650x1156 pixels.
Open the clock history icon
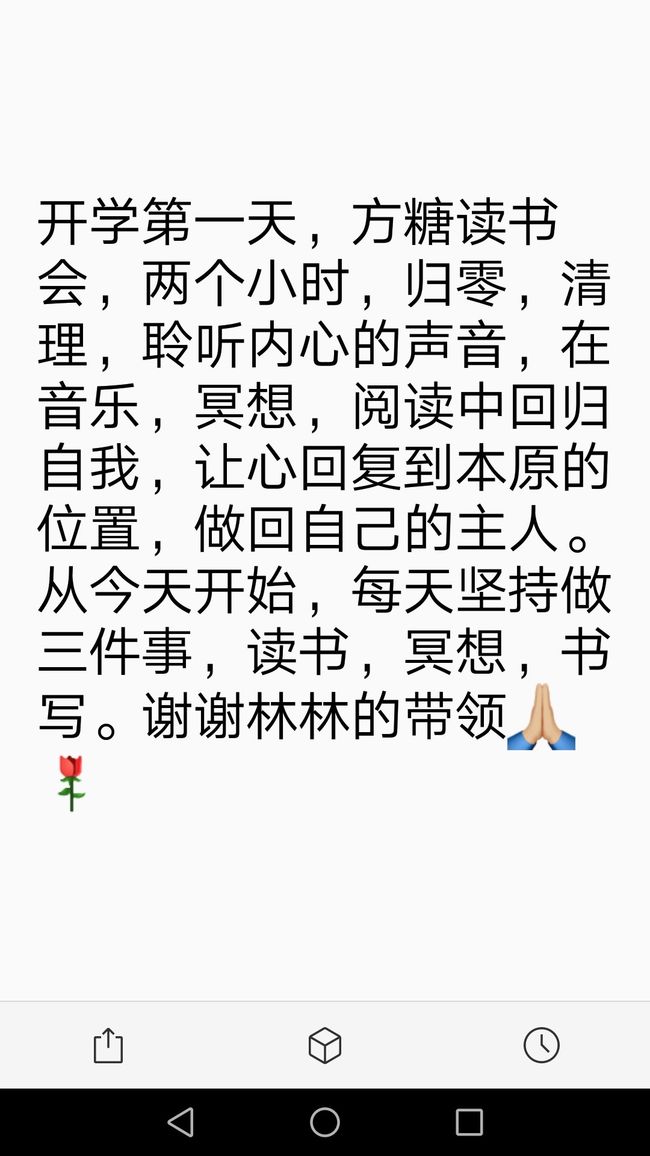pyautogui.click(x=542, y=1045)
